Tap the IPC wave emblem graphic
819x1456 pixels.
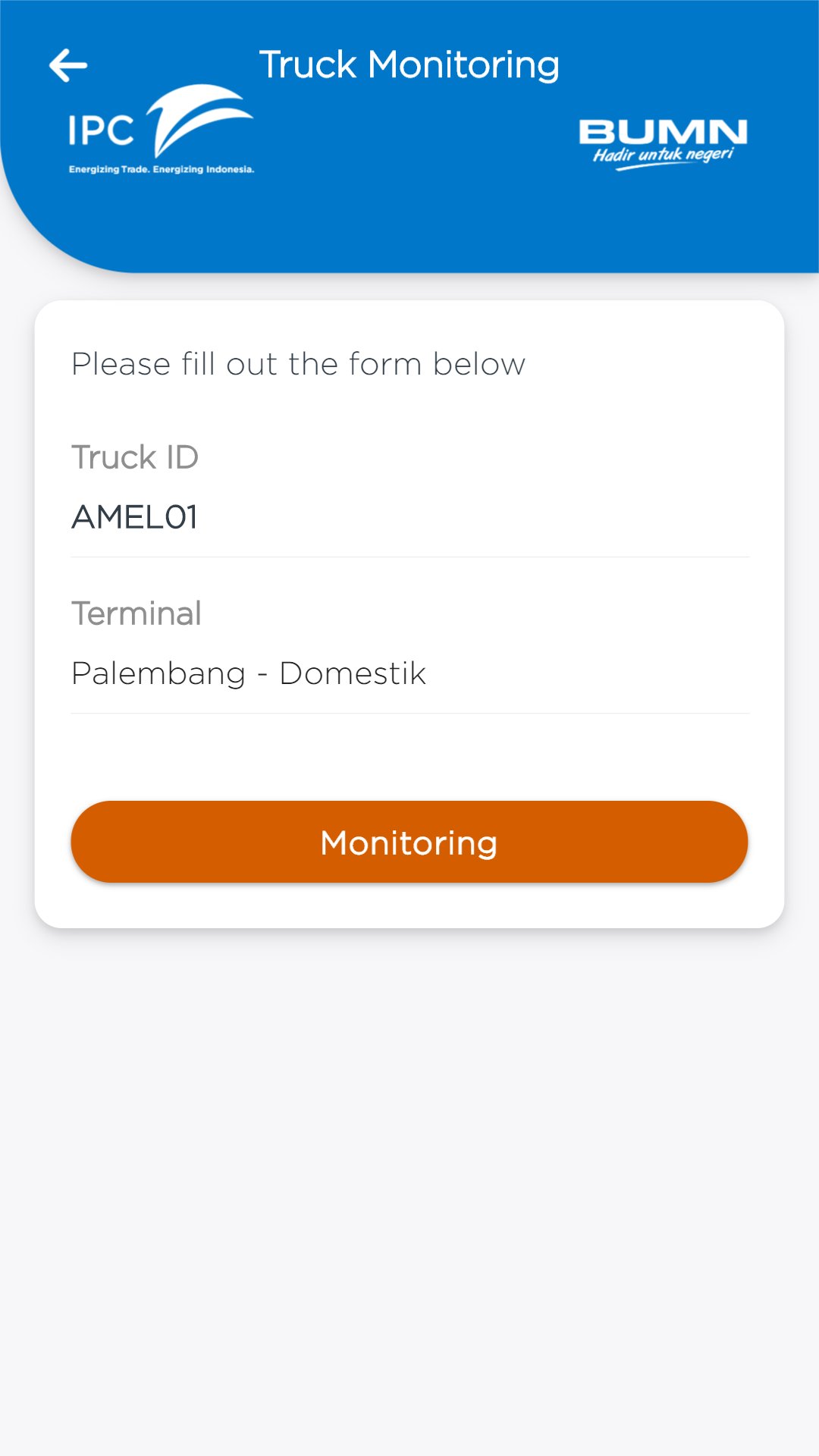tap(199, 118)
